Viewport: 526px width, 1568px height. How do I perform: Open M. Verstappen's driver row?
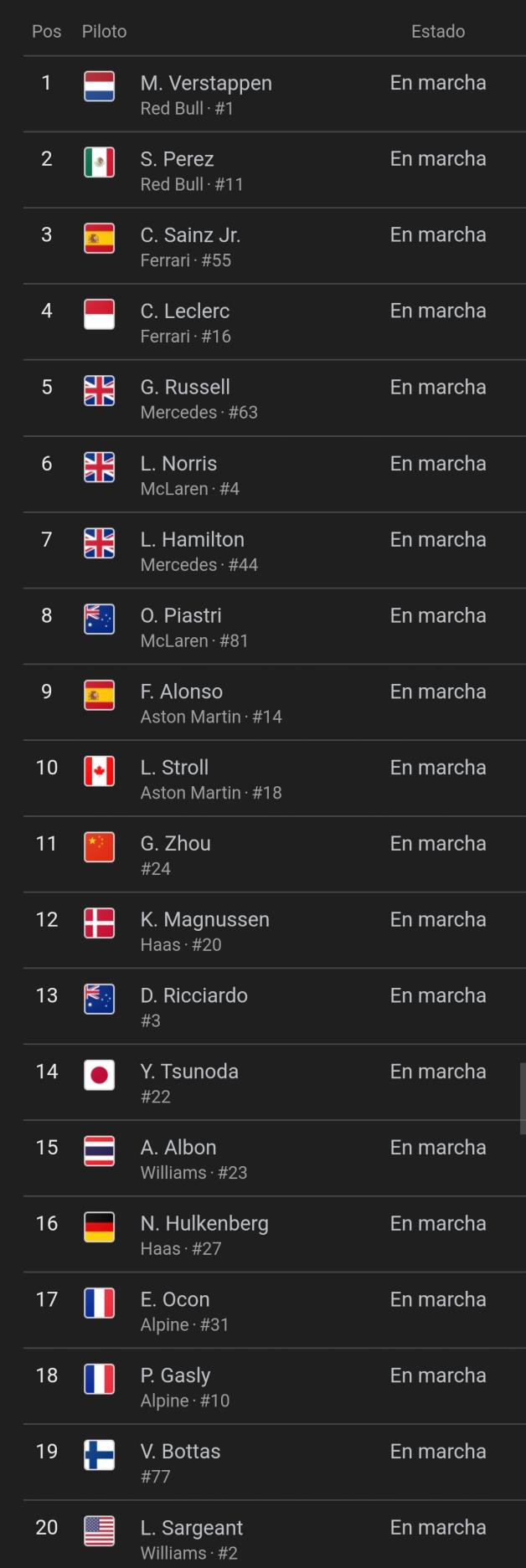tap(206, 84)
